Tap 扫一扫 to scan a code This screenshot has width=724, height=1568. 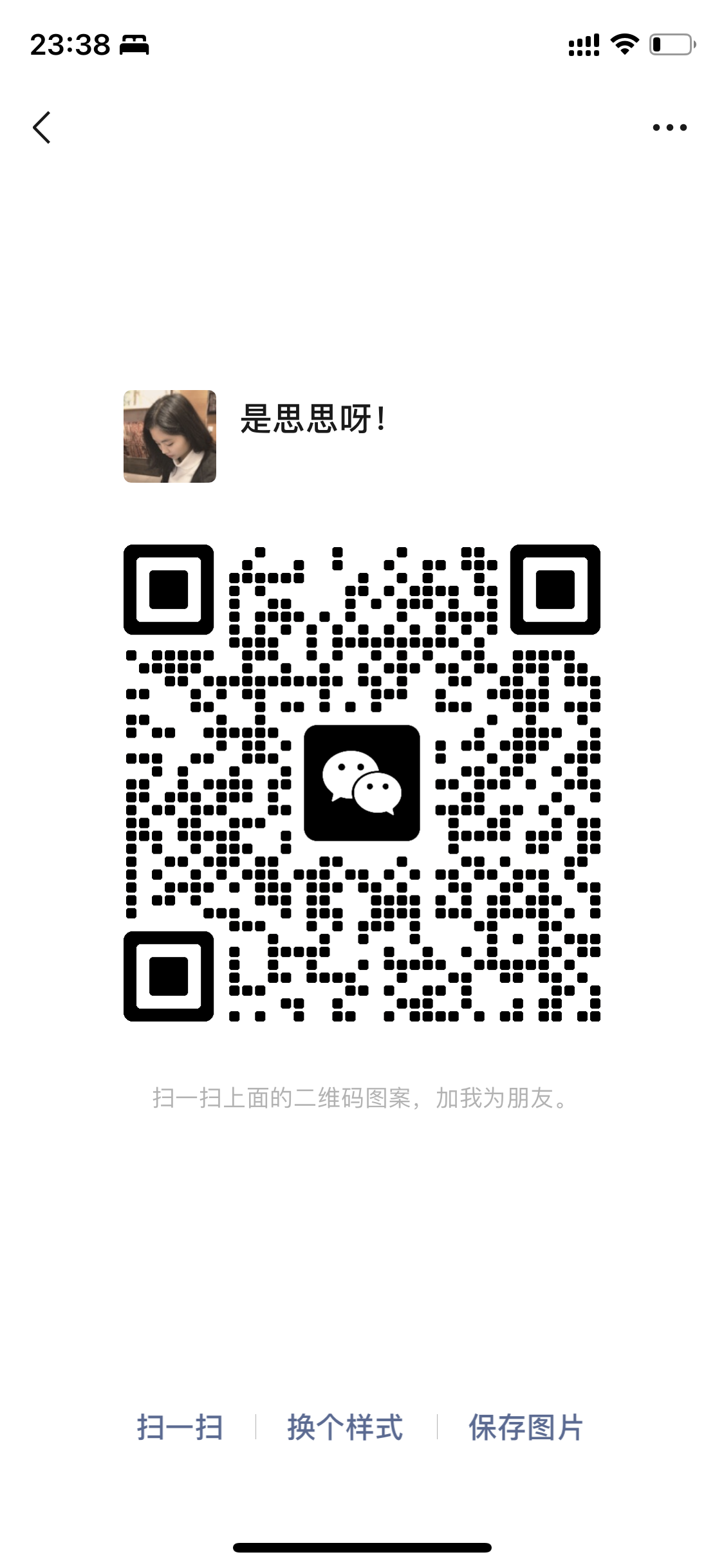180,1427
